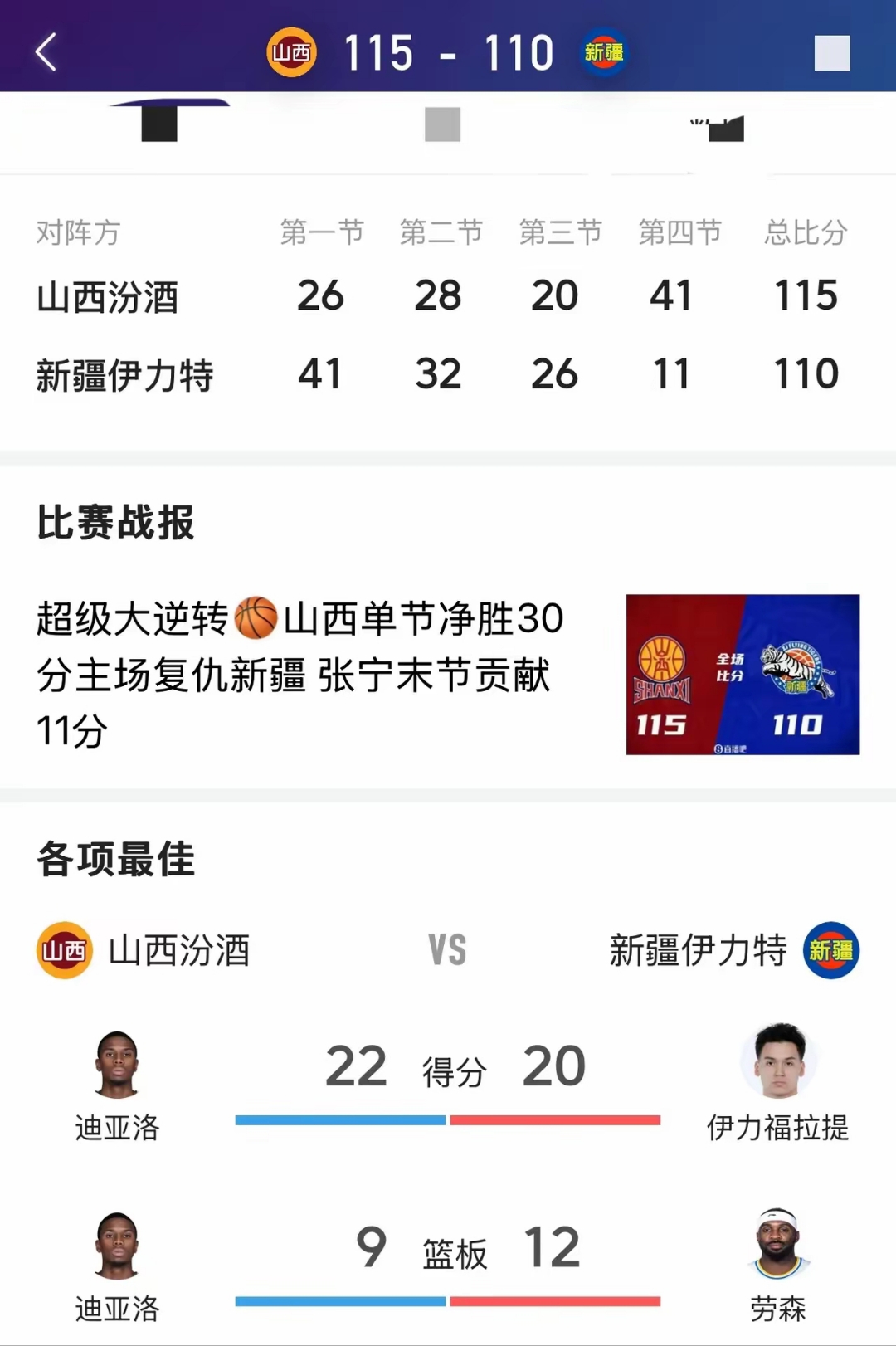
Task: Go back using the header arrow
Action: tap(46, 52)
